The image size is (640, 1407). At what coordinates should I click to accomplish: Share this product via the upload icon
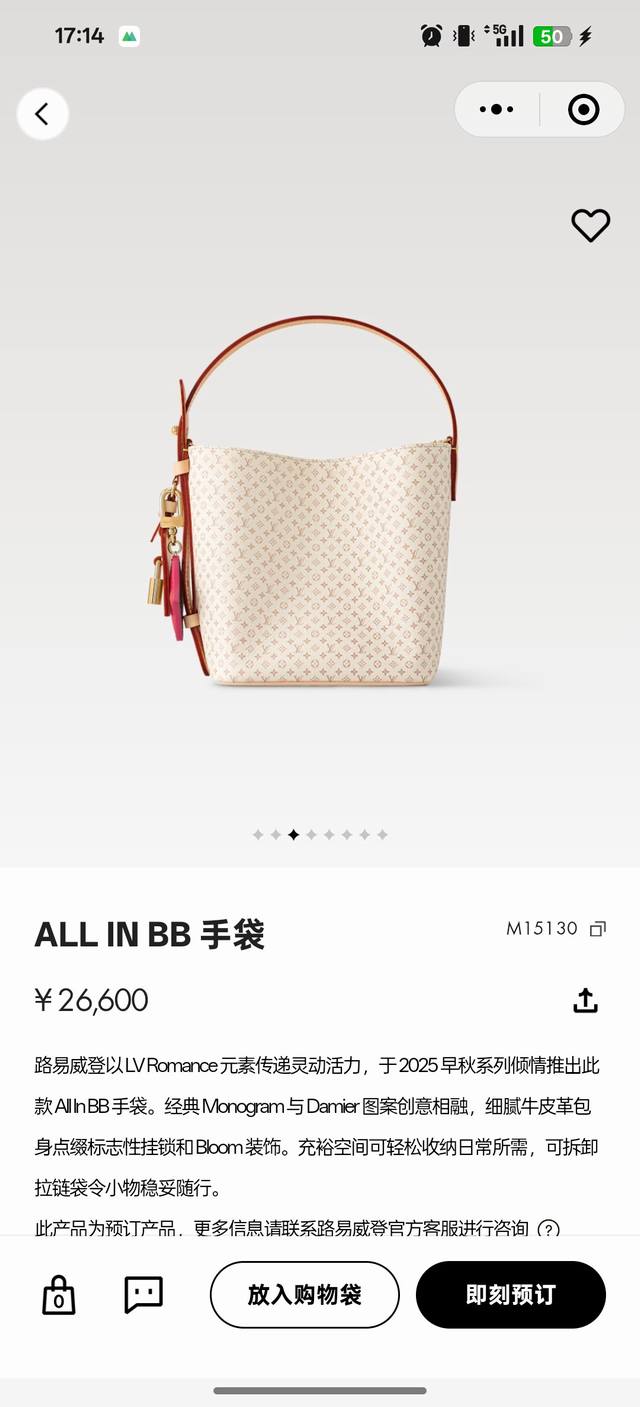point(585,1000)
